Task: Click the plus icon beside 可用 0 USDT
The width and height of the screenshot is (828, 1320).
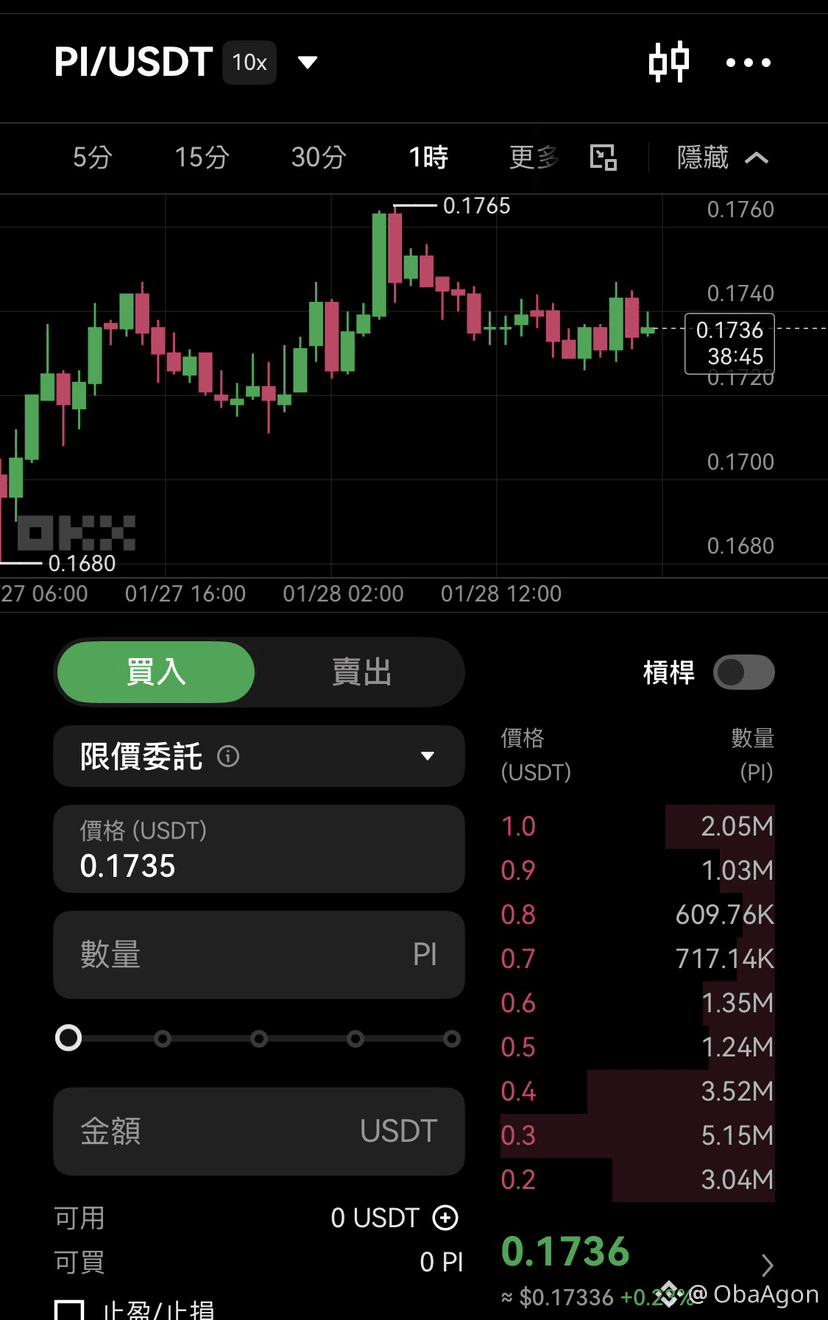Action: [445, 1217]
